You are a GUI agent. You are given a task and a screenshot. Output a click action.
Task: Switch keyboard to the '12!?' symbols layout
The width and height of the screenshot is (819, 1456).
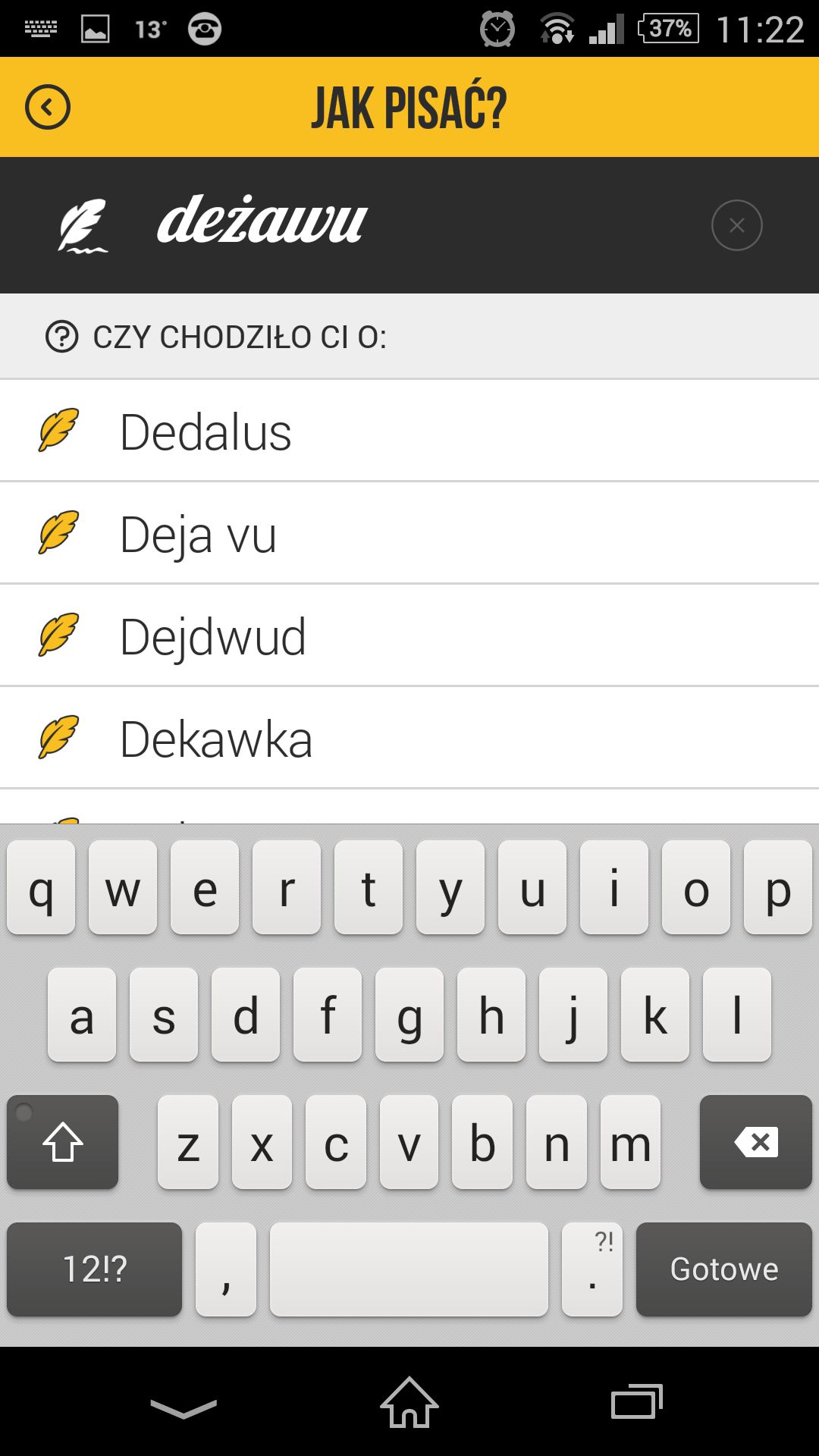pos(95,1269)
